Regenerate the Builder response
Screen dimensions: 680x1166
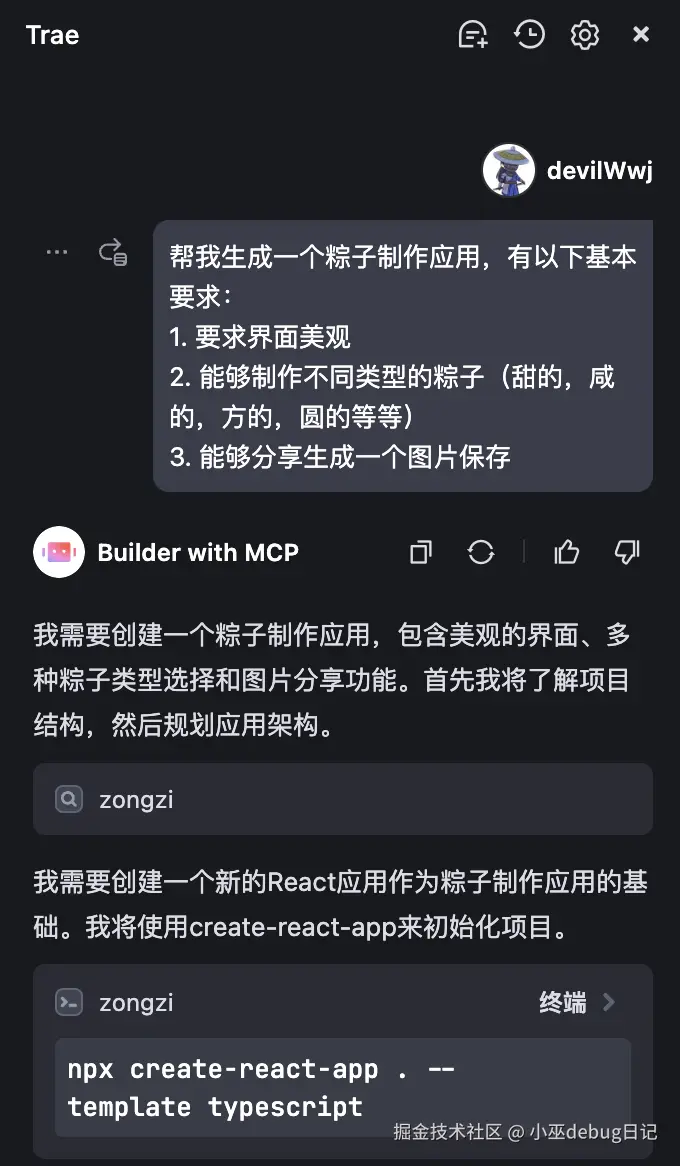[481, 552]
